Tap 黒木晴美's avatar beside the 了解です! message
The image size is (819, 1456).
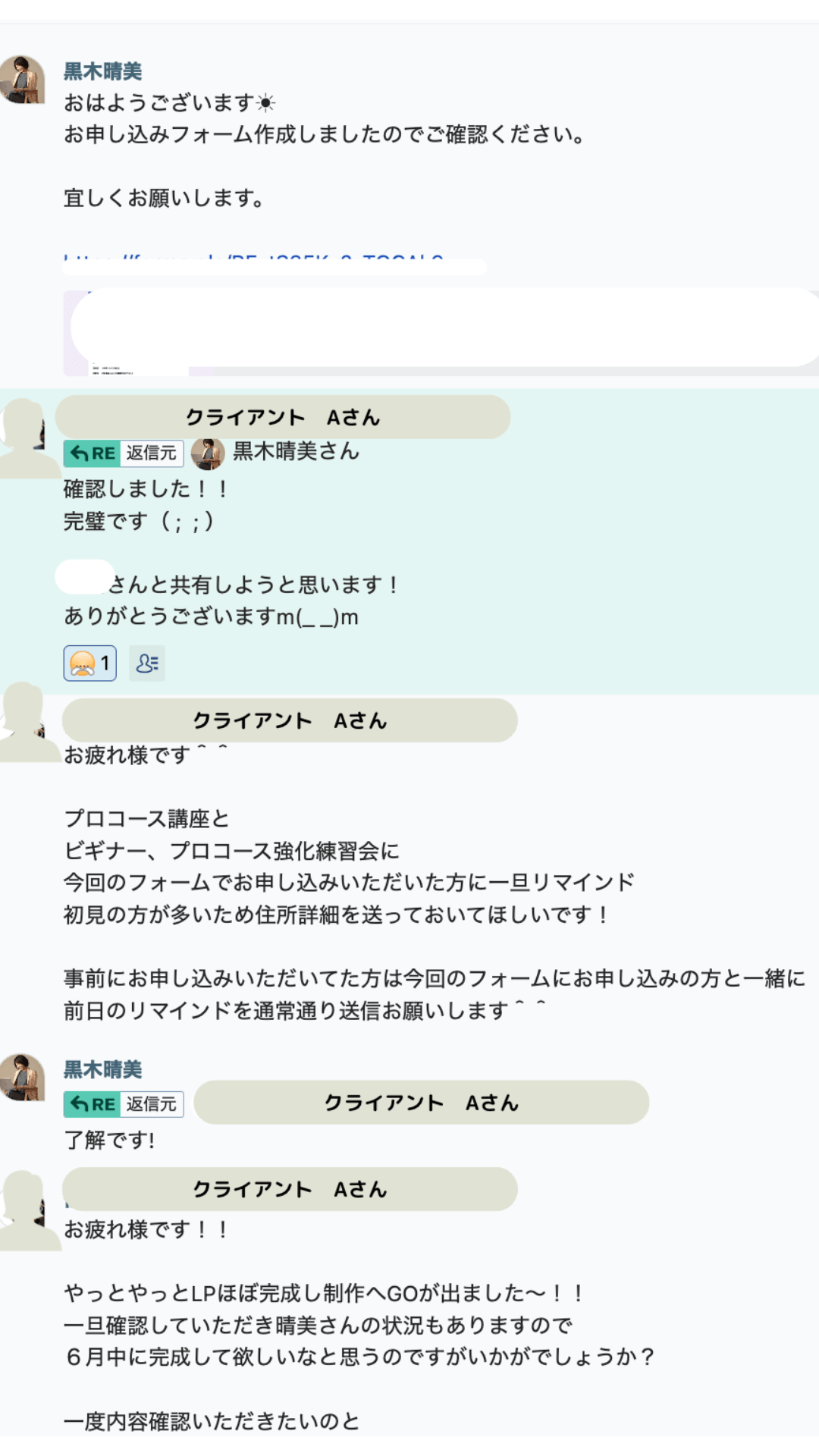coord(23,1076)
